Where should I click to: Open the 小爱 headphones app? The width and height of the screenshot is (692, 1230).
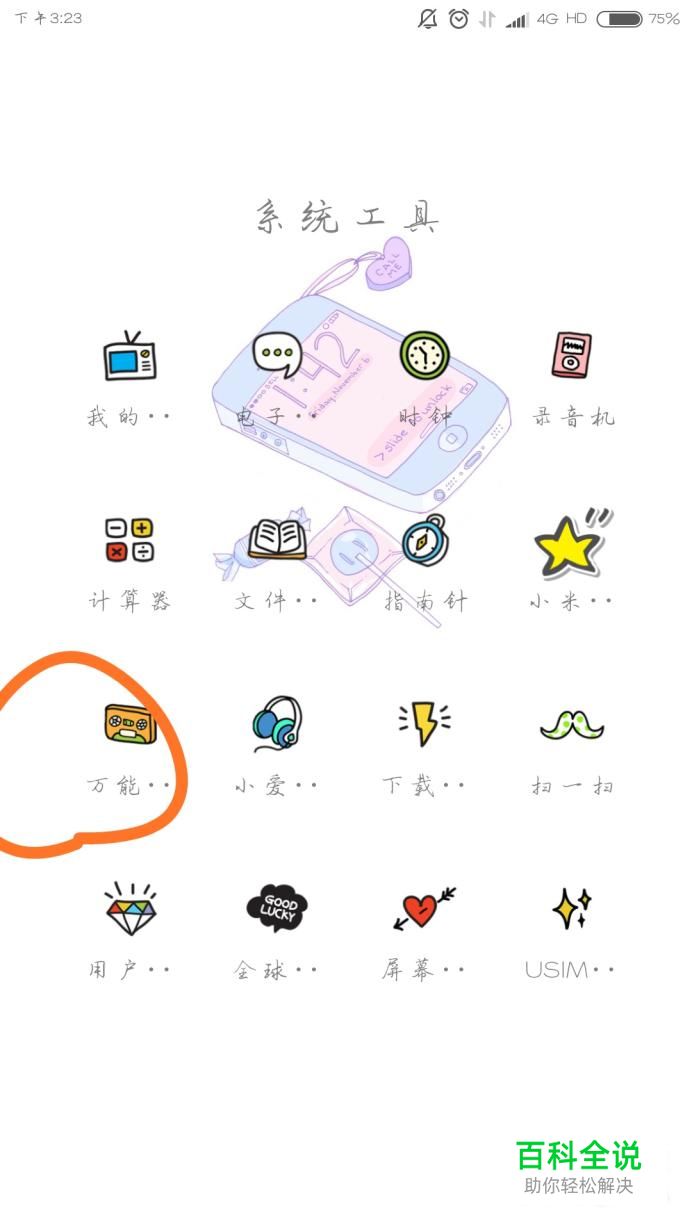[x=276, y=724]
